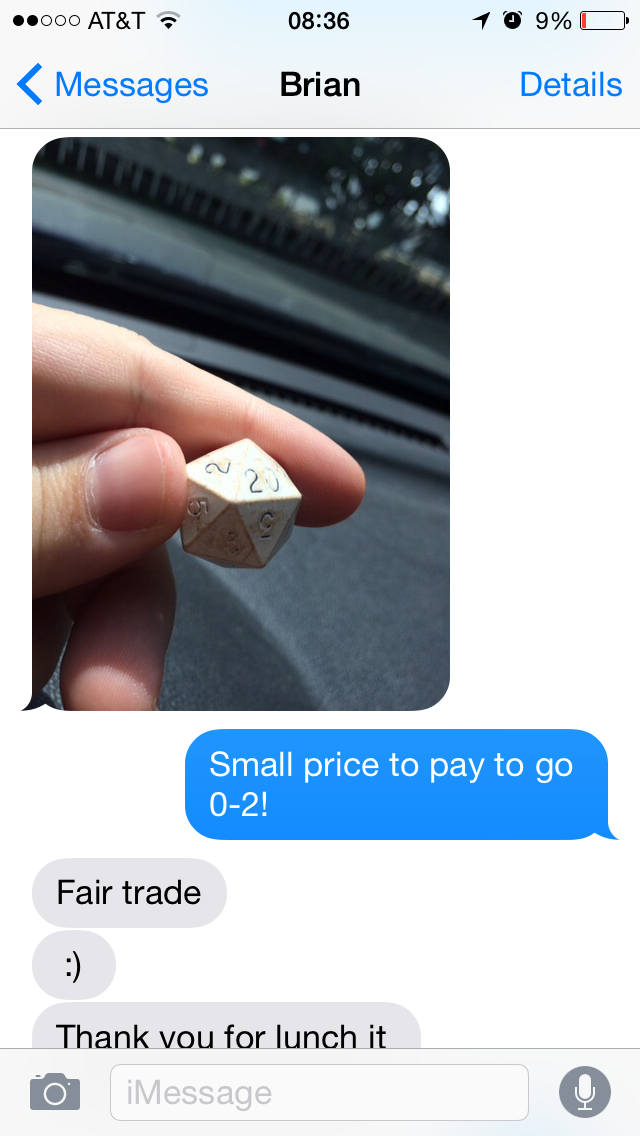Focus the iMessage text field
This screenshot has width=640, height=1136.
[319, 1092]
